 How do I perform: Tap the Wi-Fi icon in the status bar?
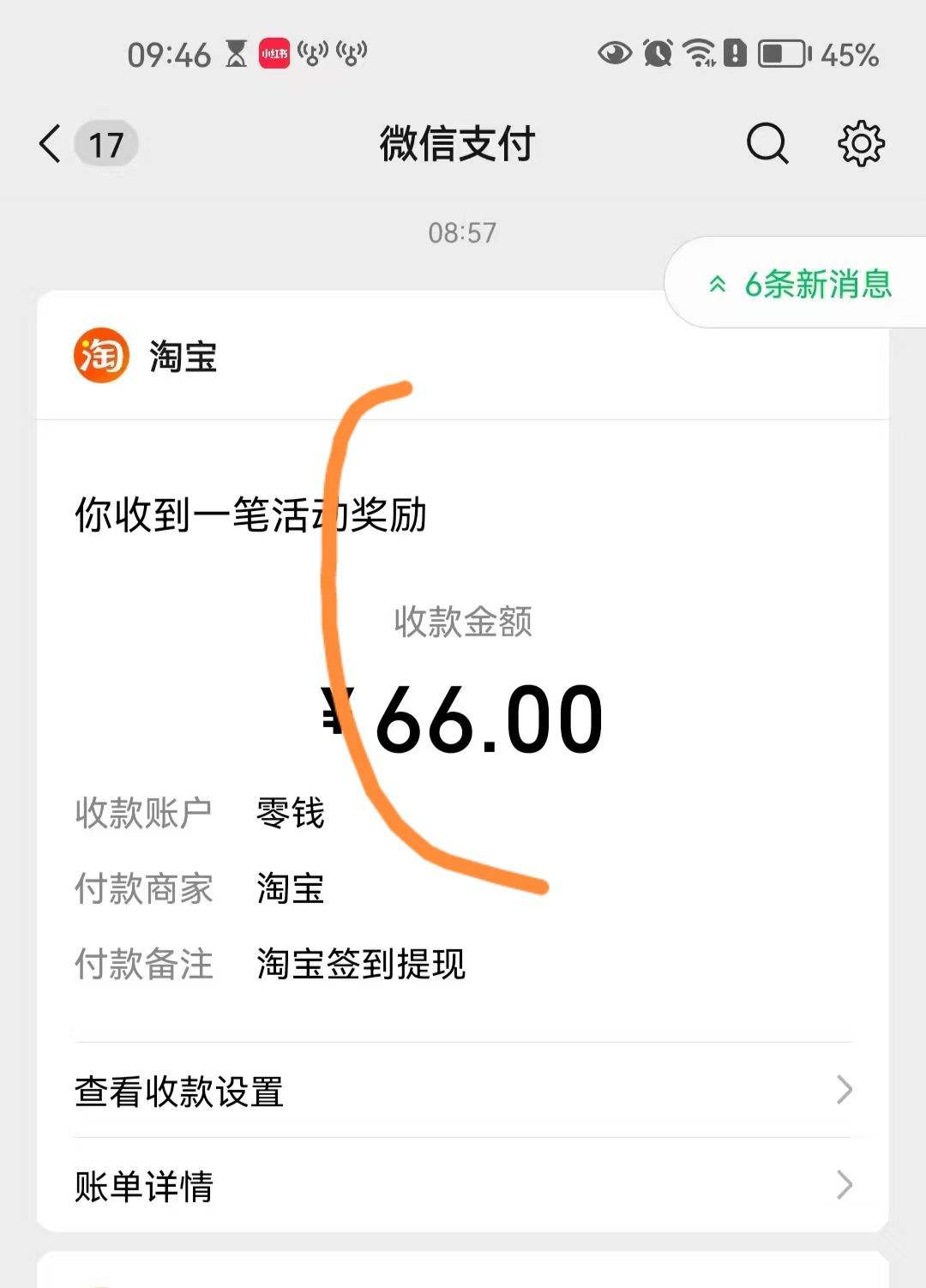697,53
